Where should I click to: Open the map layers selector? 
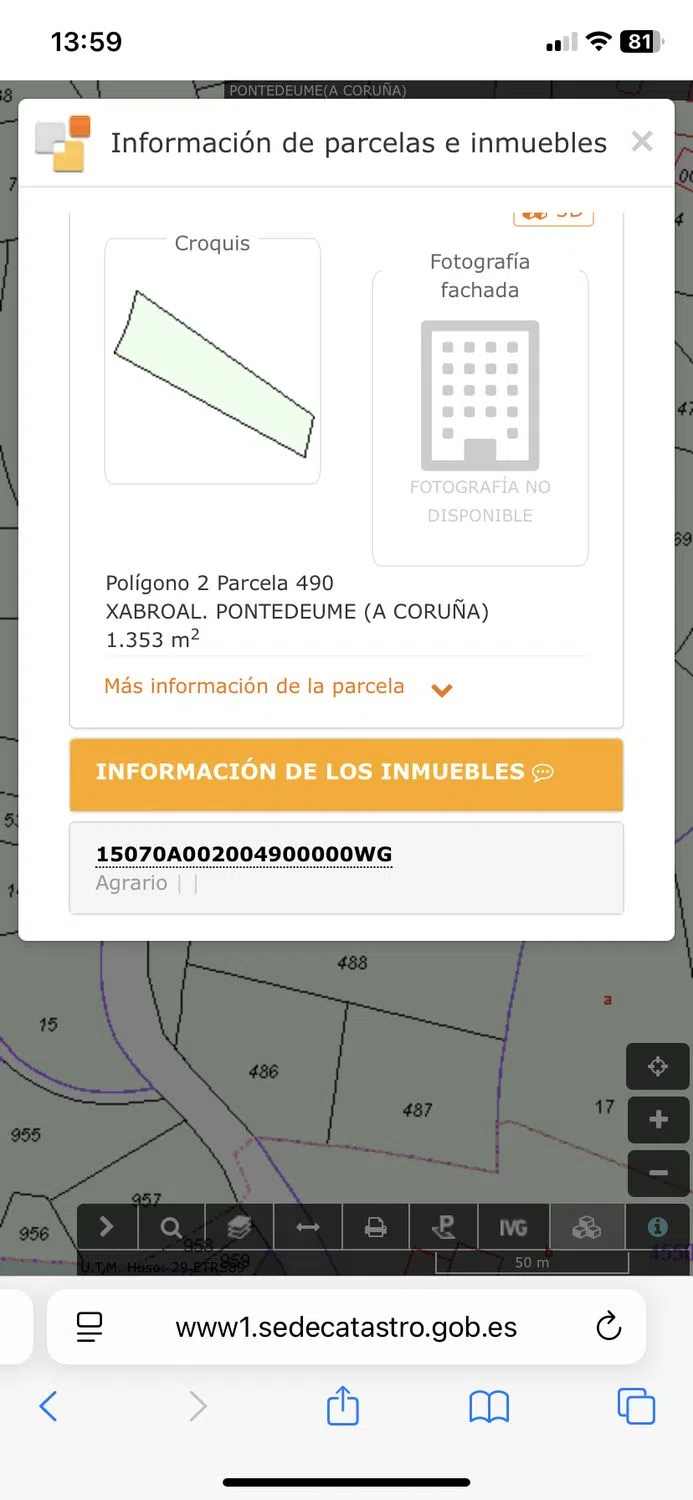tap(239, 1227)
